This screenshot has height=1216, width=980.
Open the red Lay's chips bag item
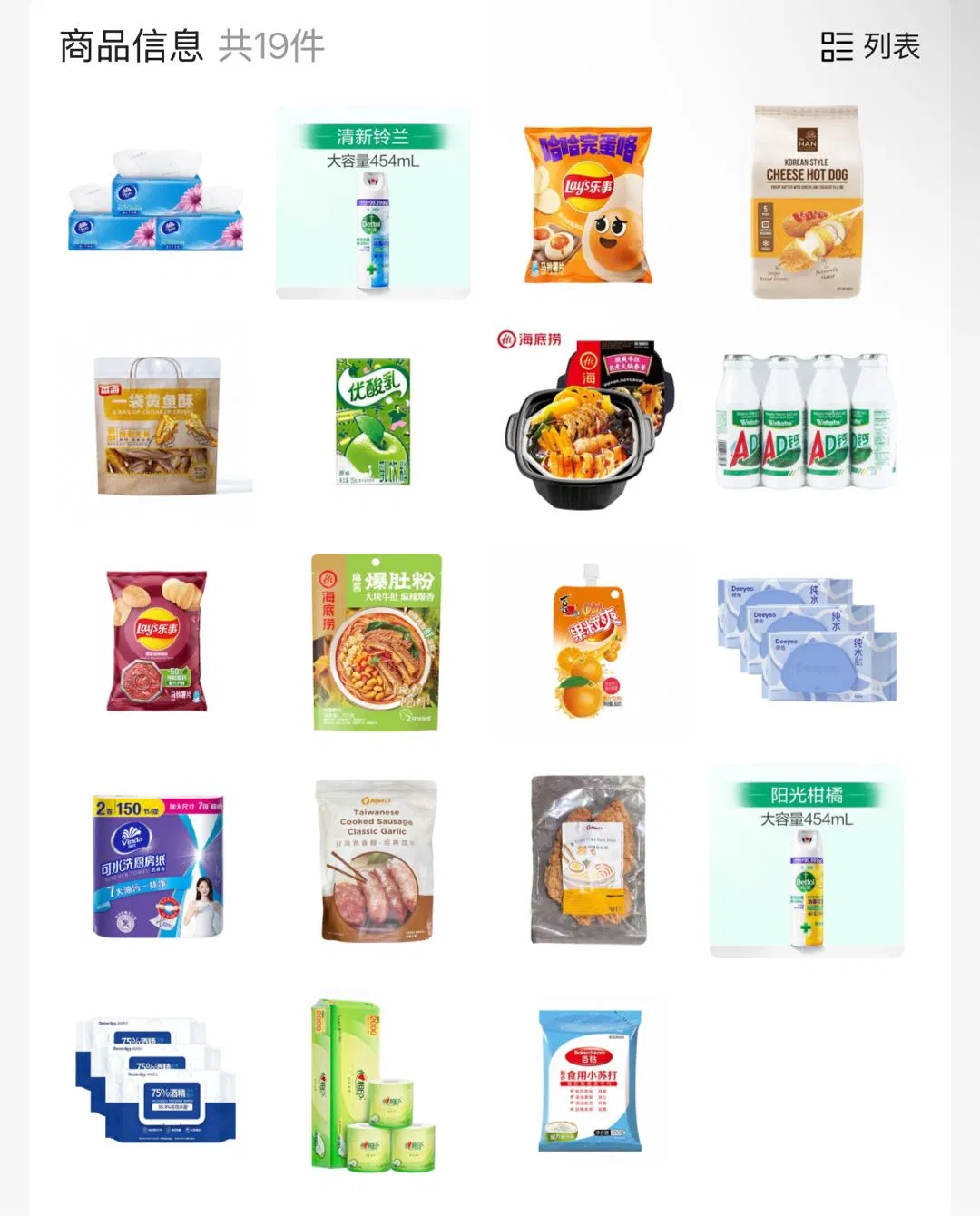(x=157, y=641)
